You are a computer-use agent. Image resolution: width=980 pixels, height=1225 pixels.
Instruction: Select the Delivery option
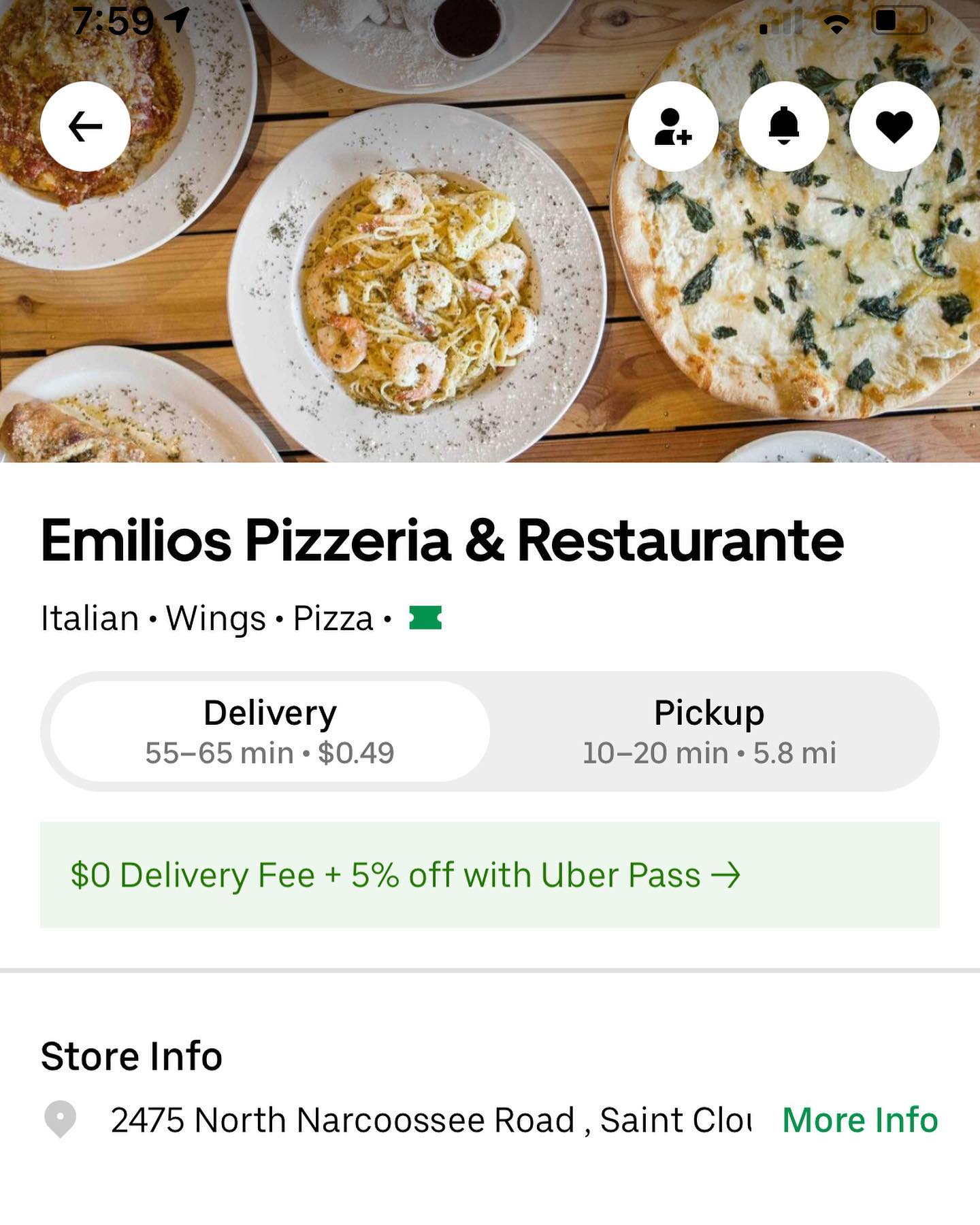coord(270,731)
